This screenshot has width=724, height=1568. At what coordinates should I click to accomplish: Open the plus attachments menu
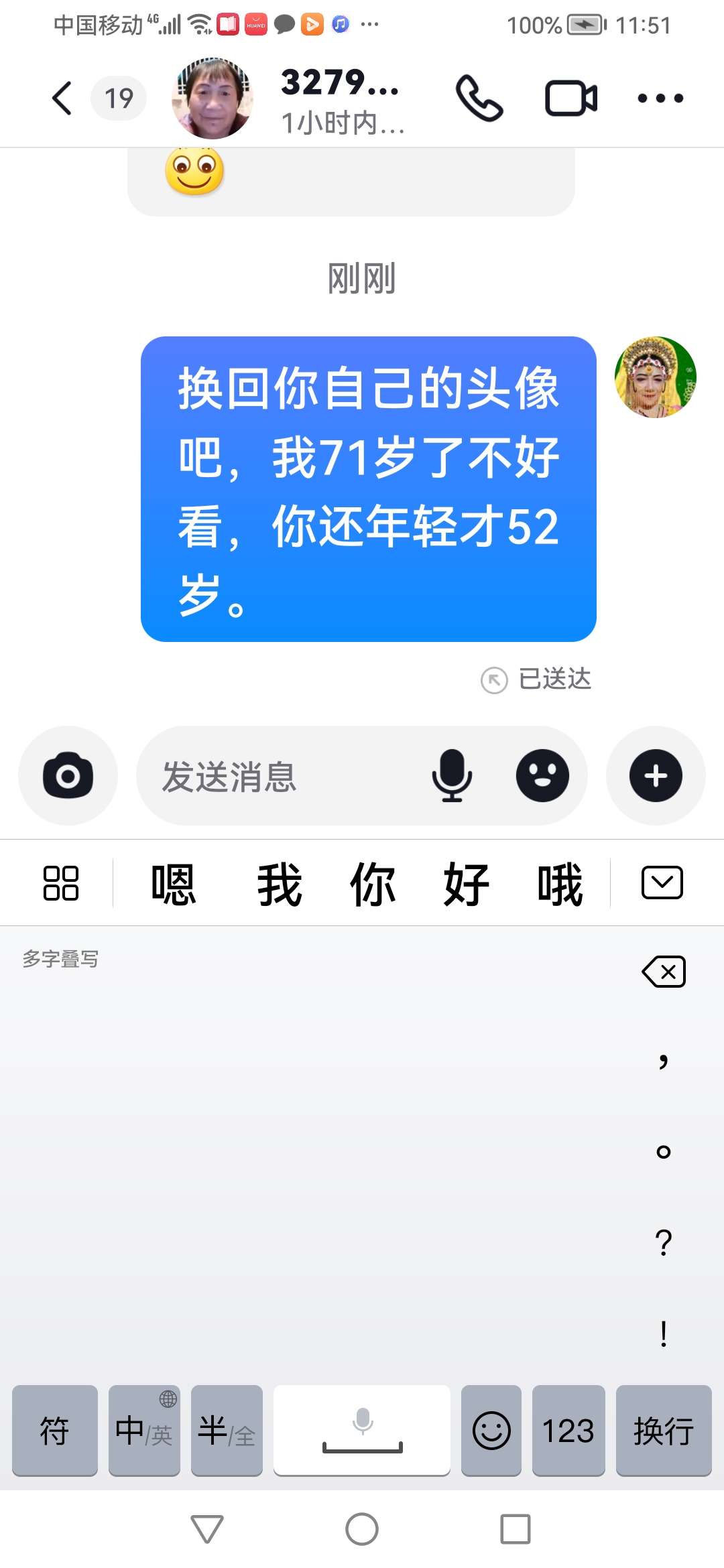[x=656, y=776]
